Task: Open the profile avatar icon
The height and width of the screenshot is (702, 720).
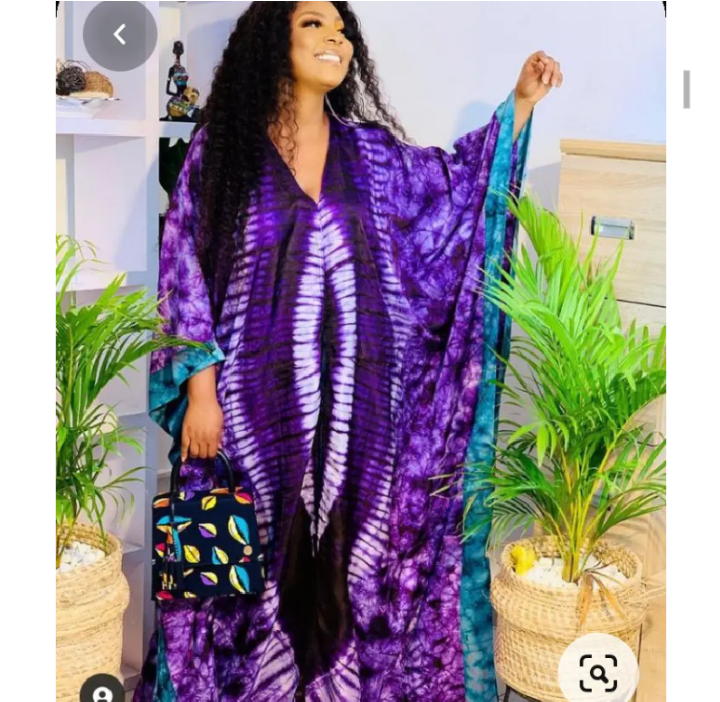Action: [x=101, y=691]
